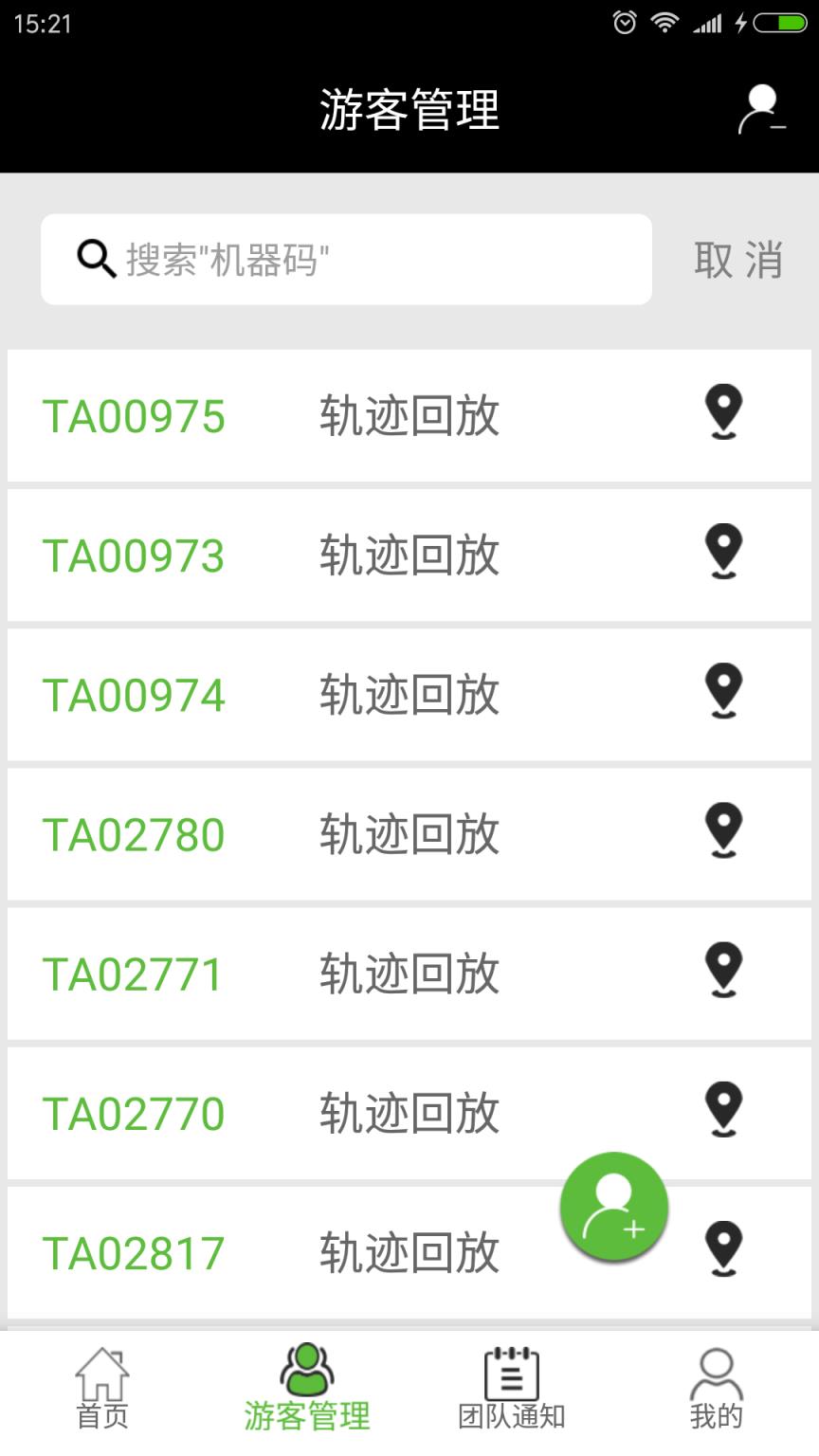
Task: Show the map location of TA00975
Action: (723, 412)
